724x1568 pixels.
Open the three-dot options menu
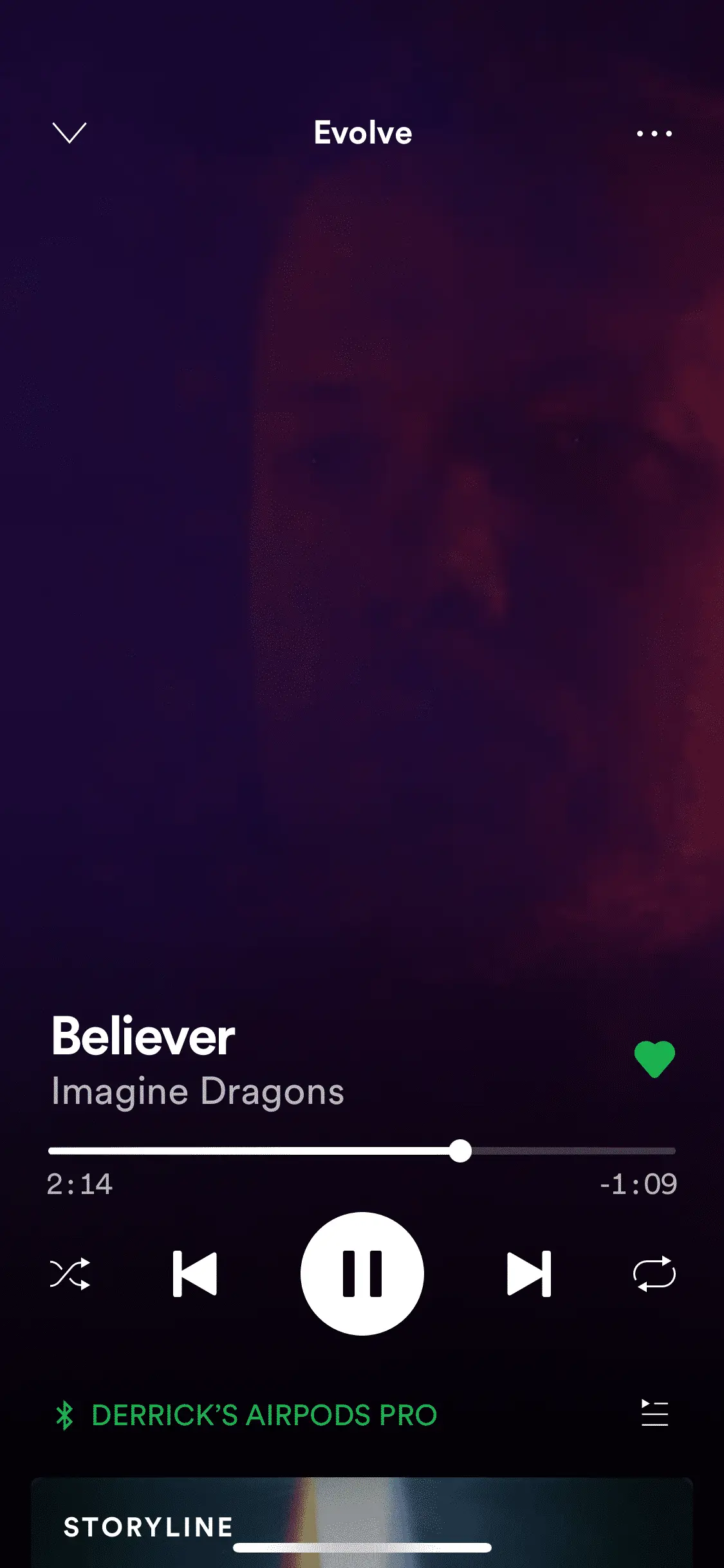point(654,133)
